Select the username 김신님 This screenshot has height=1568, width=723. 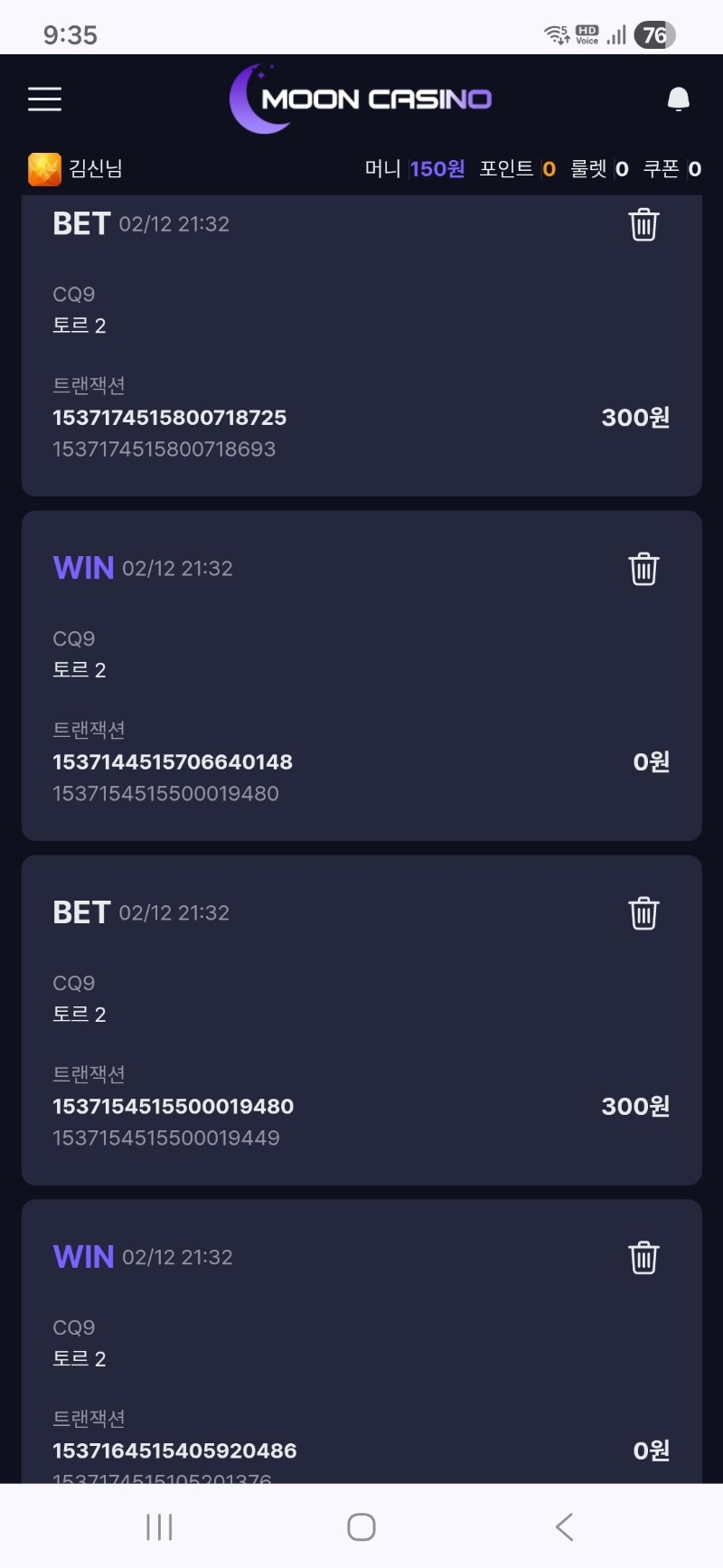pos(95,168)
